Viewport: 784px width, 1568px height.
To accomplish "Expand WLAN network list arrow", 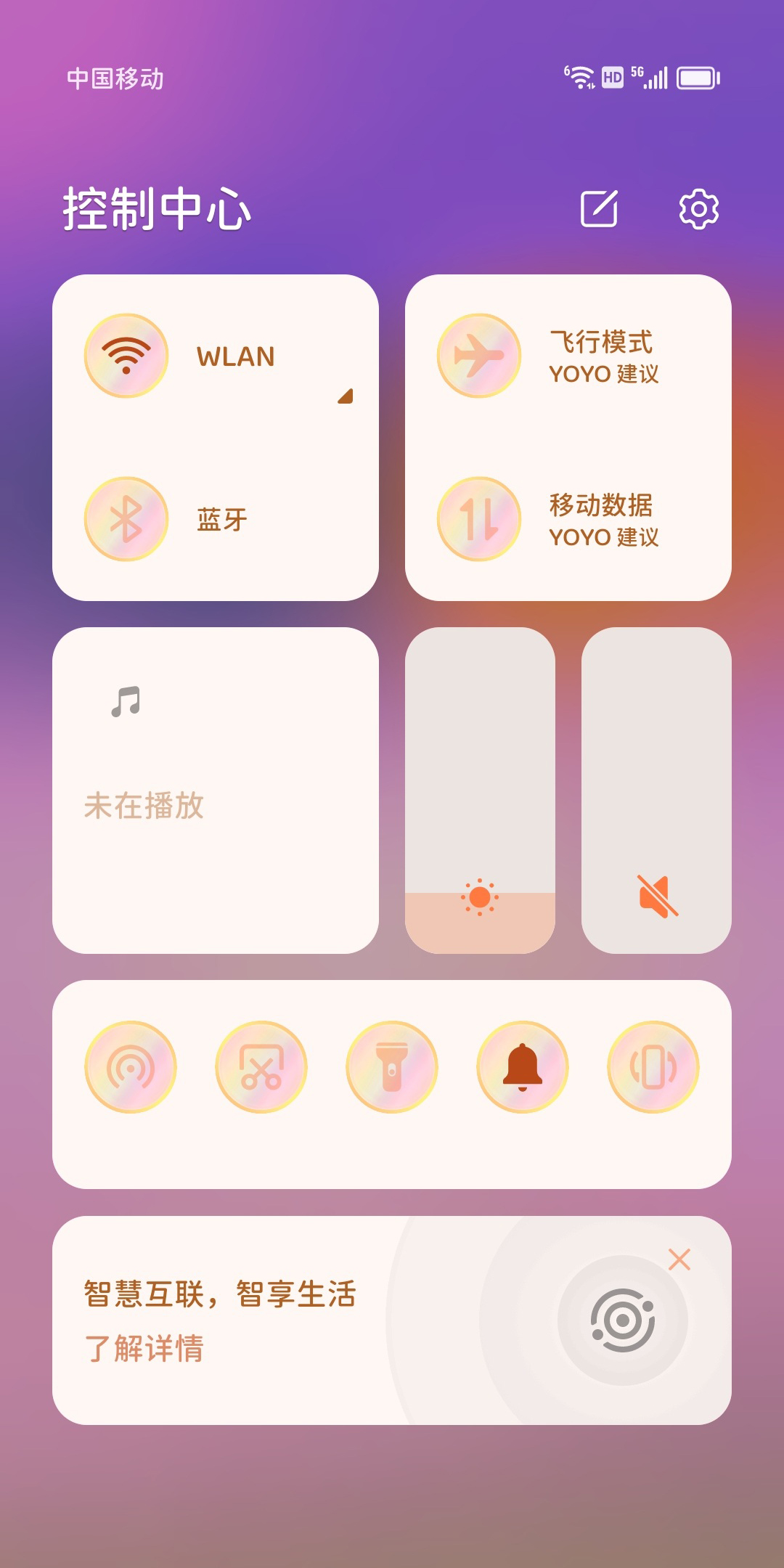I will [x=346, y=396].
